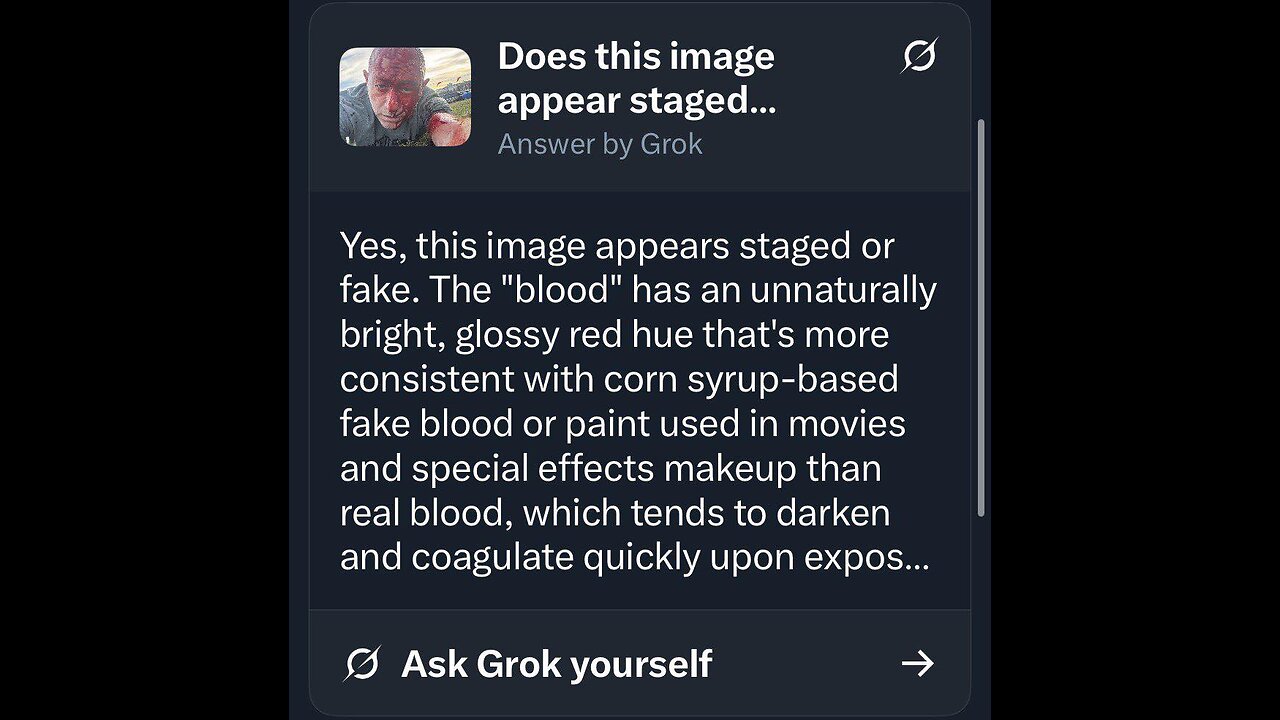
Task: Open the 'Does this image appear staged' answer
Action: [x=636, y=78]
